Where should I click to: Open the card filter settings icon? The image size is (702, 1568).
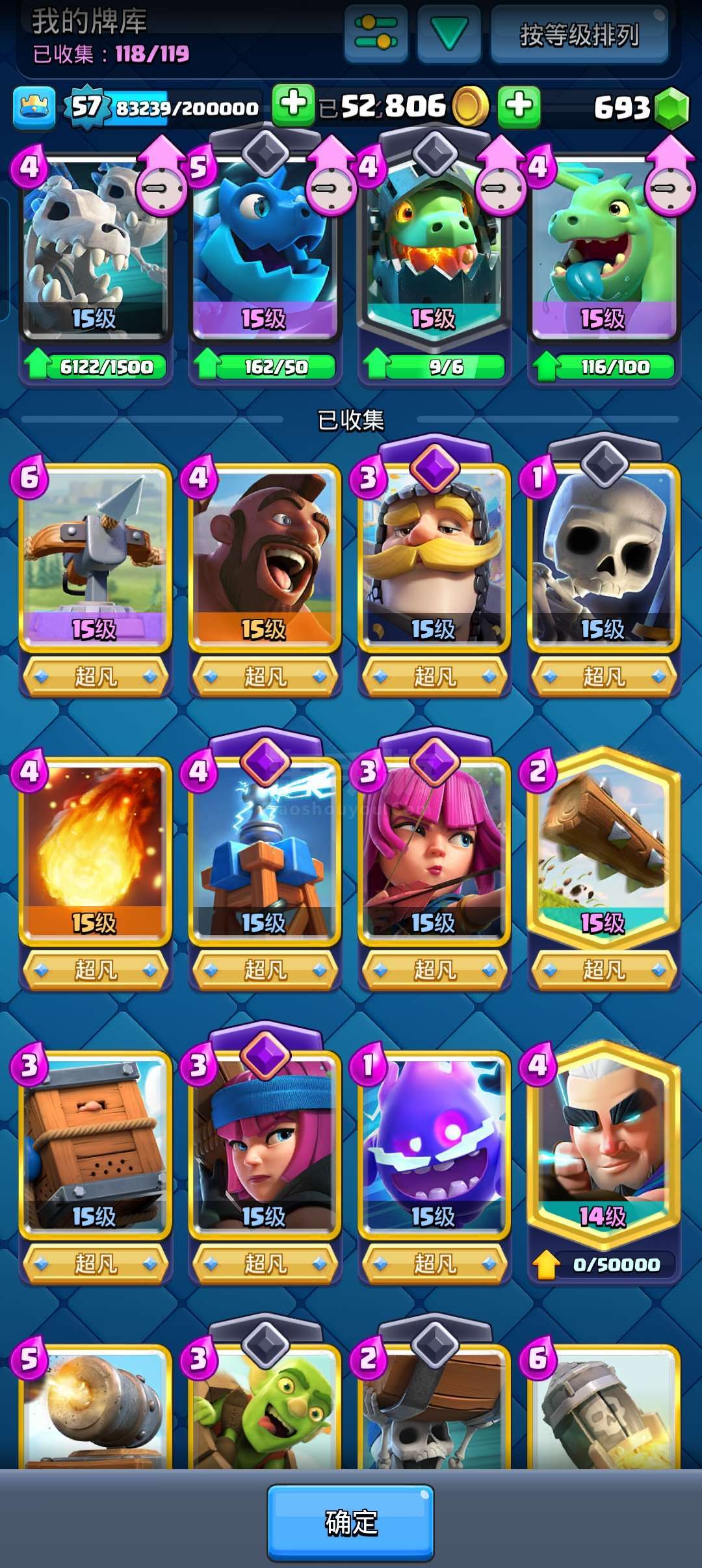point(376,33)
